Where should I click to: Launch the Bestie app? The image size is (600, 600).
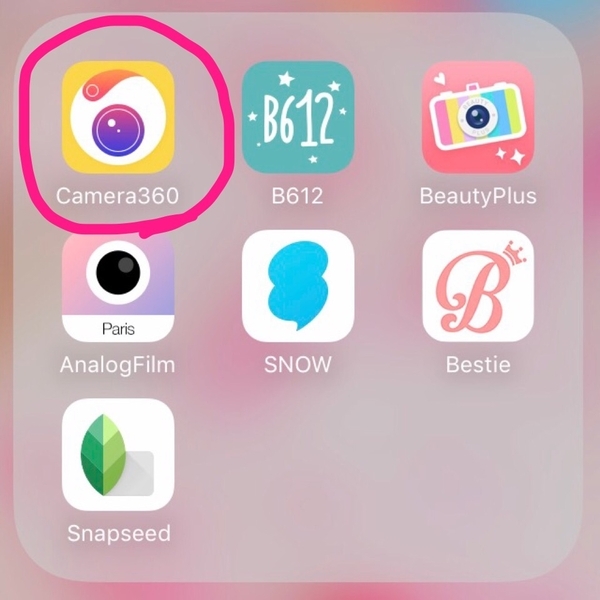[478, 286]
